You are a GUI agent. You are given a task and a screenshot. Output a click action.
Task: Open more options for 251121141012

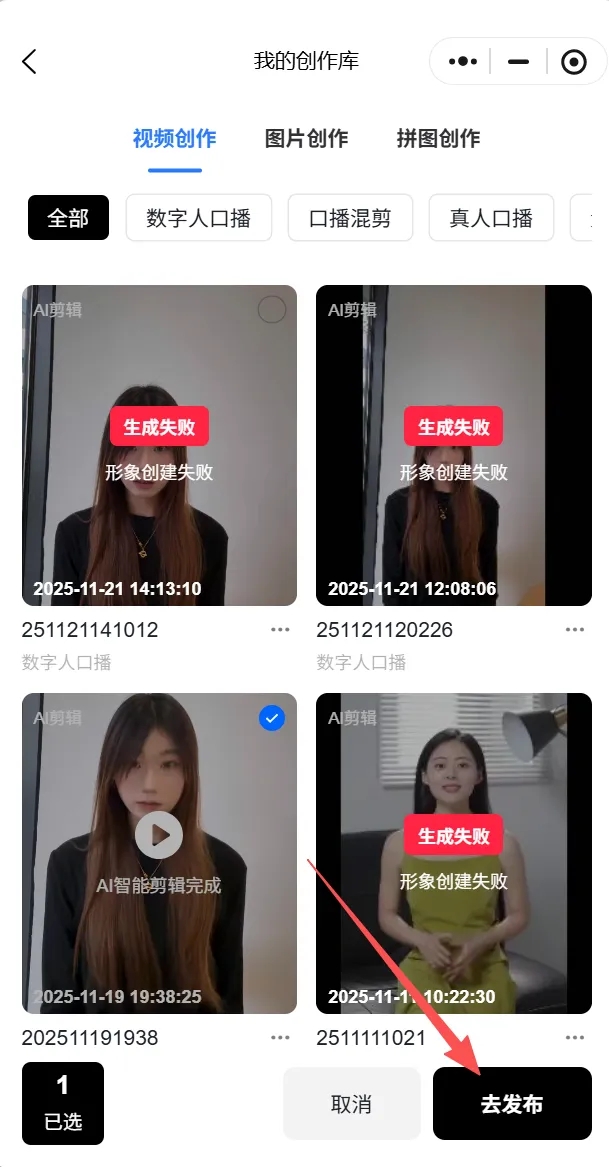point(280,630)
